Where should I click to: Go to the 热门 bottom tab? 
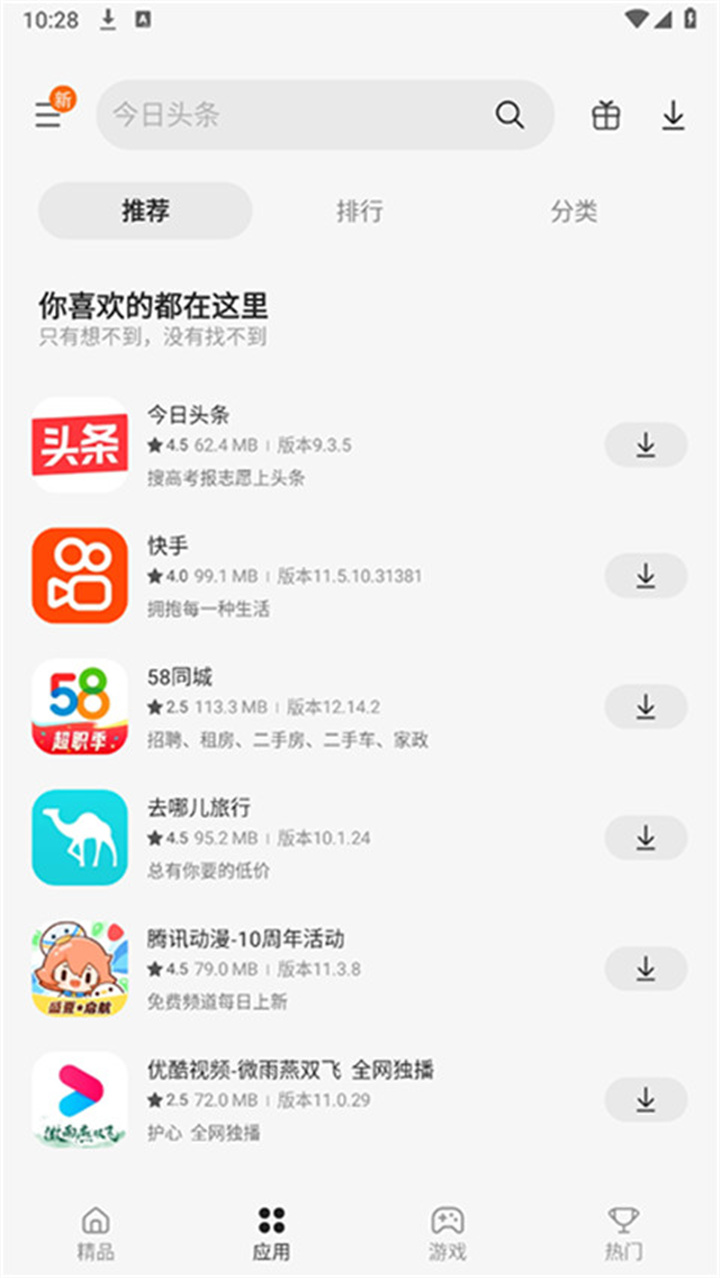[x=623, y=1232]
